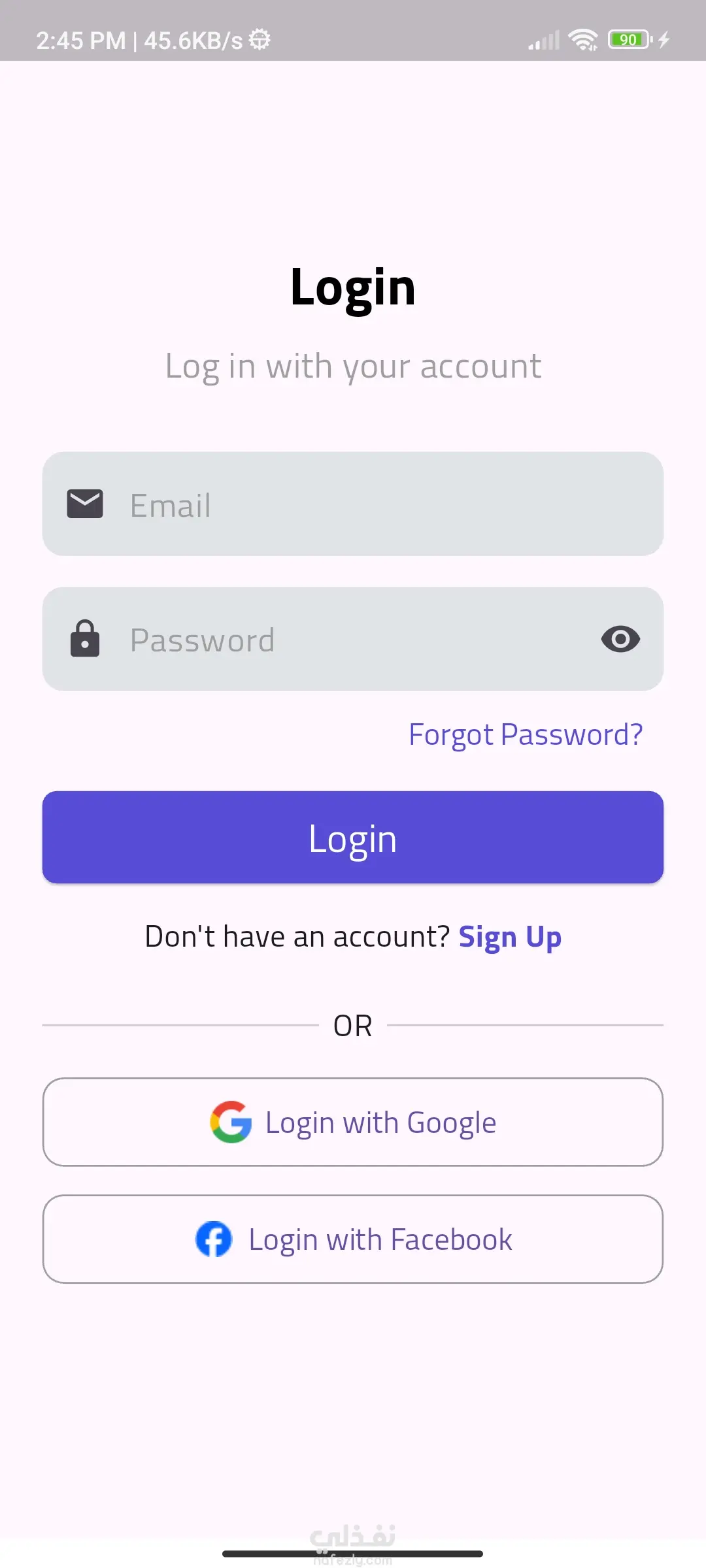Open the Forgot Password link

(526, 734)
